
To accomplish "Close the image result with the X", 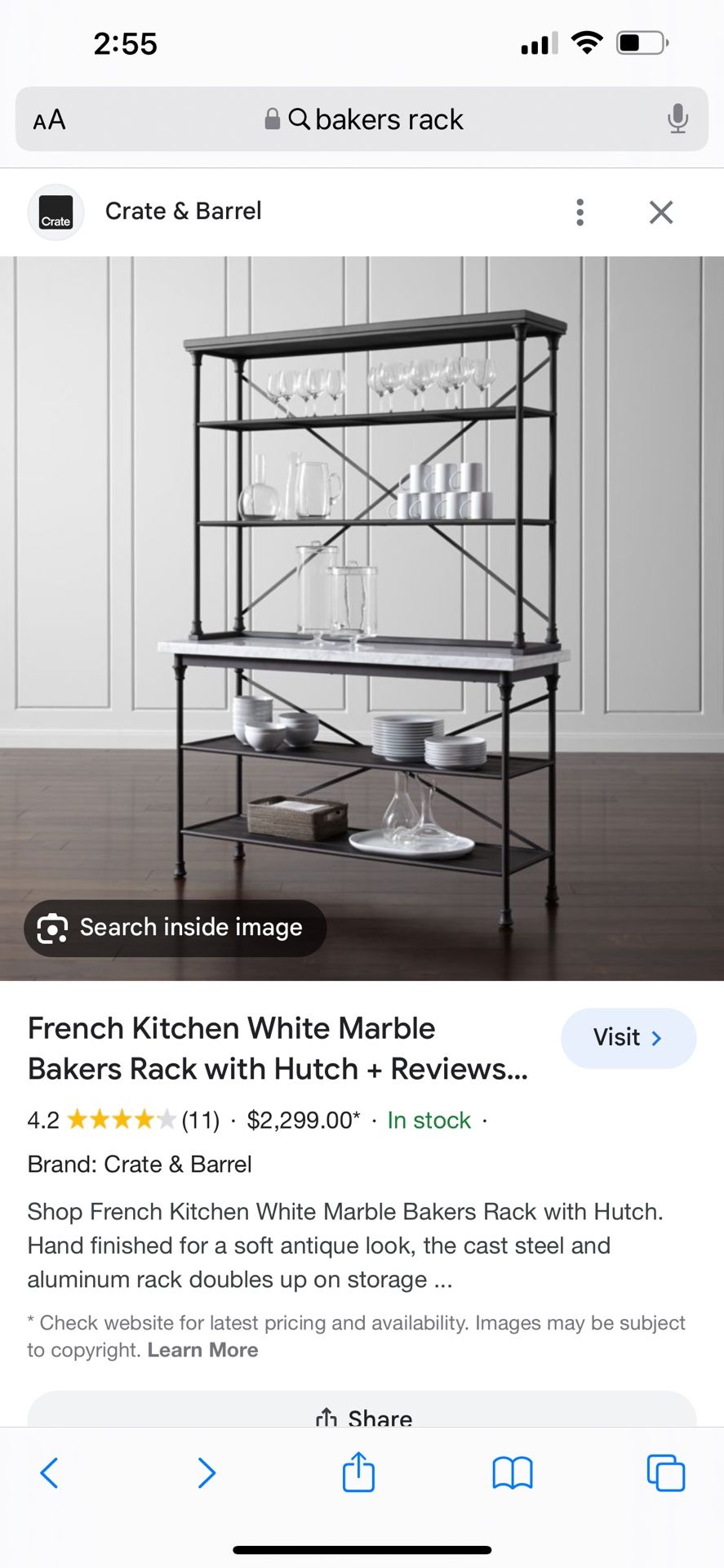I will pyautogui.click(x=660, y=212).
